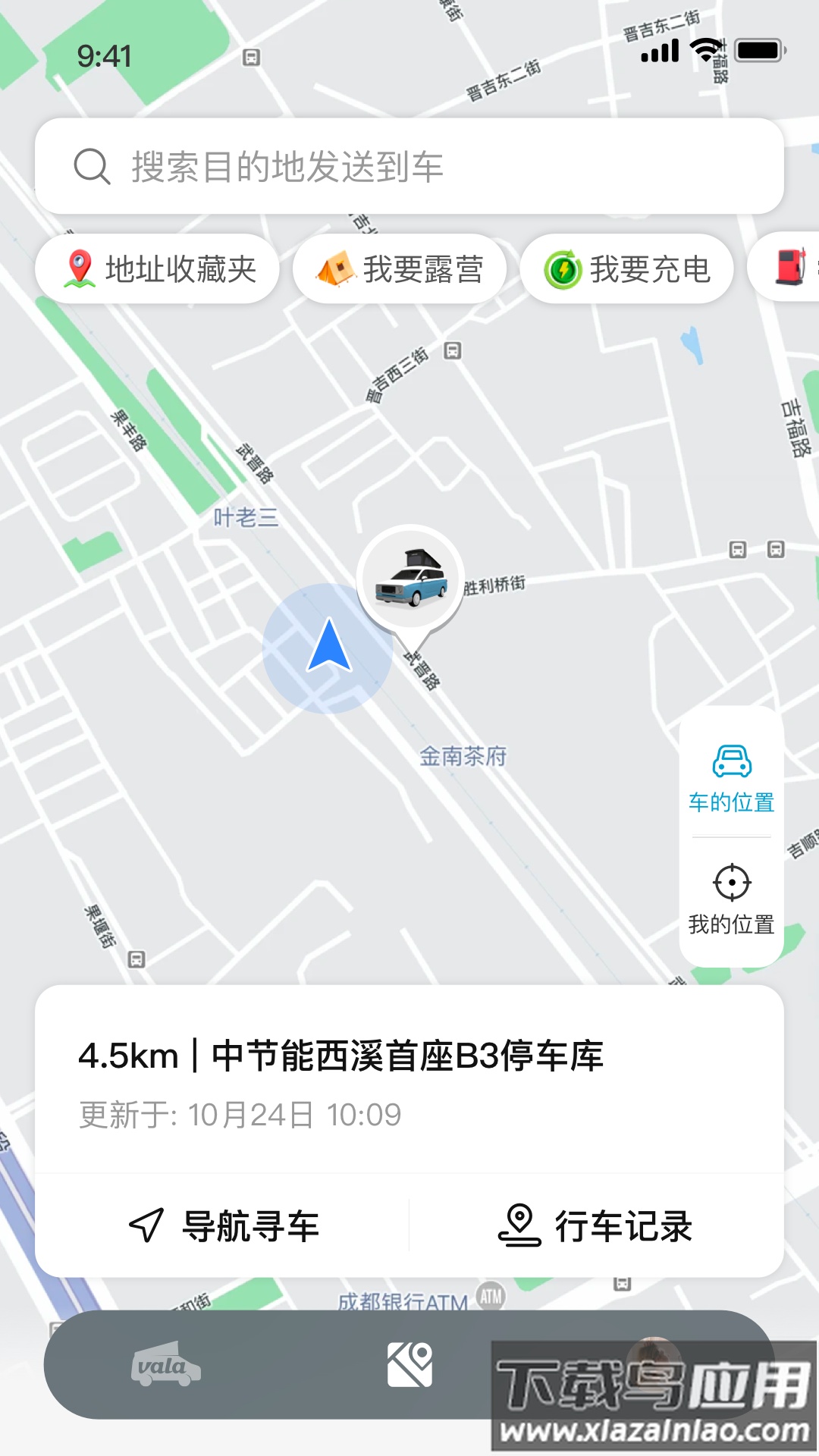
Task: Tap the destination search input field
Action: [409, 168]
